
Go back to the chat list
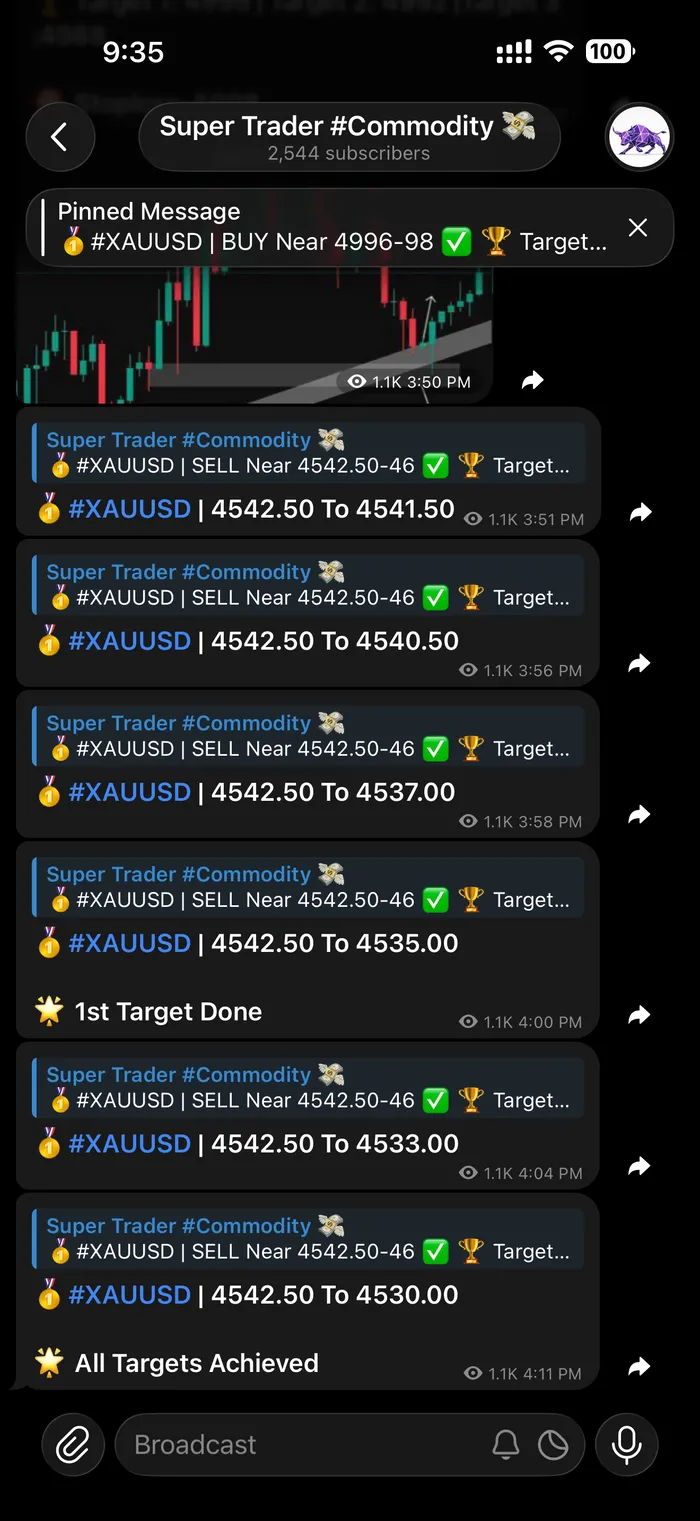coord(60,137)
